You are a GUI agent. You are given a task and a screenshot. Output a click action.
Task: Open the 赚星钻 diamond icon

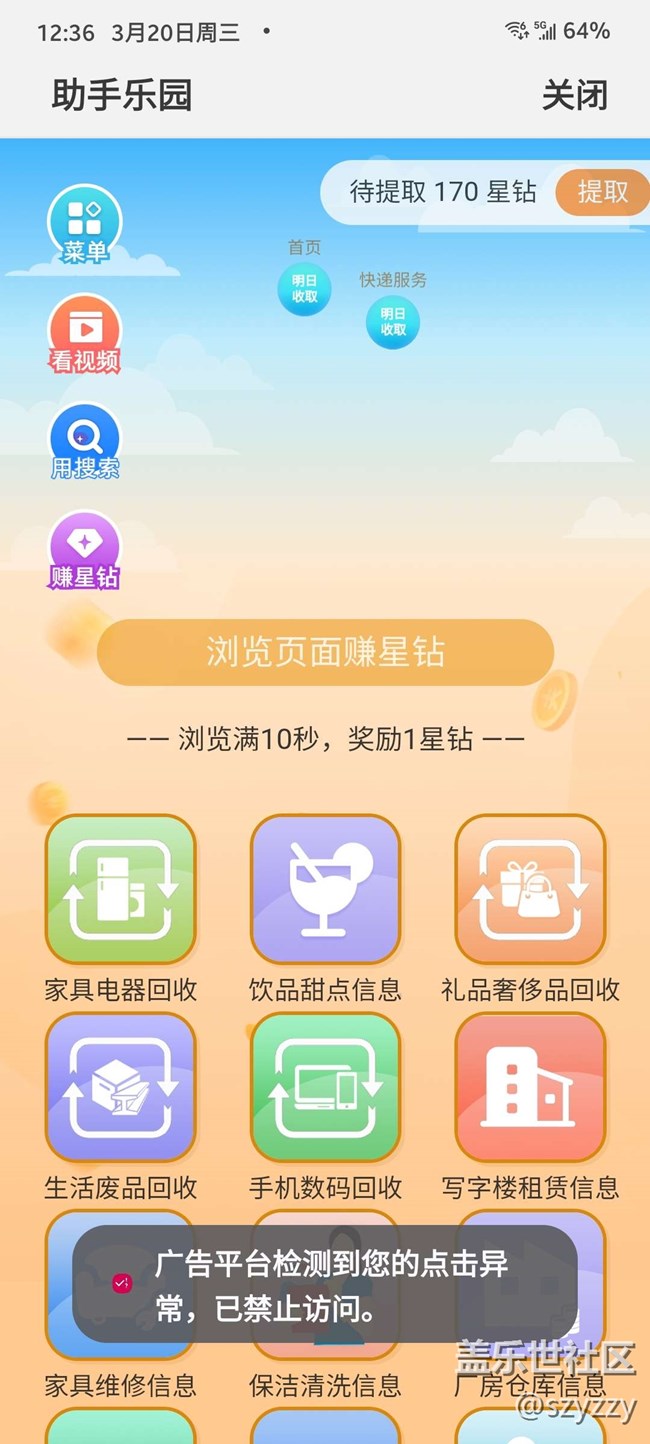85,551
